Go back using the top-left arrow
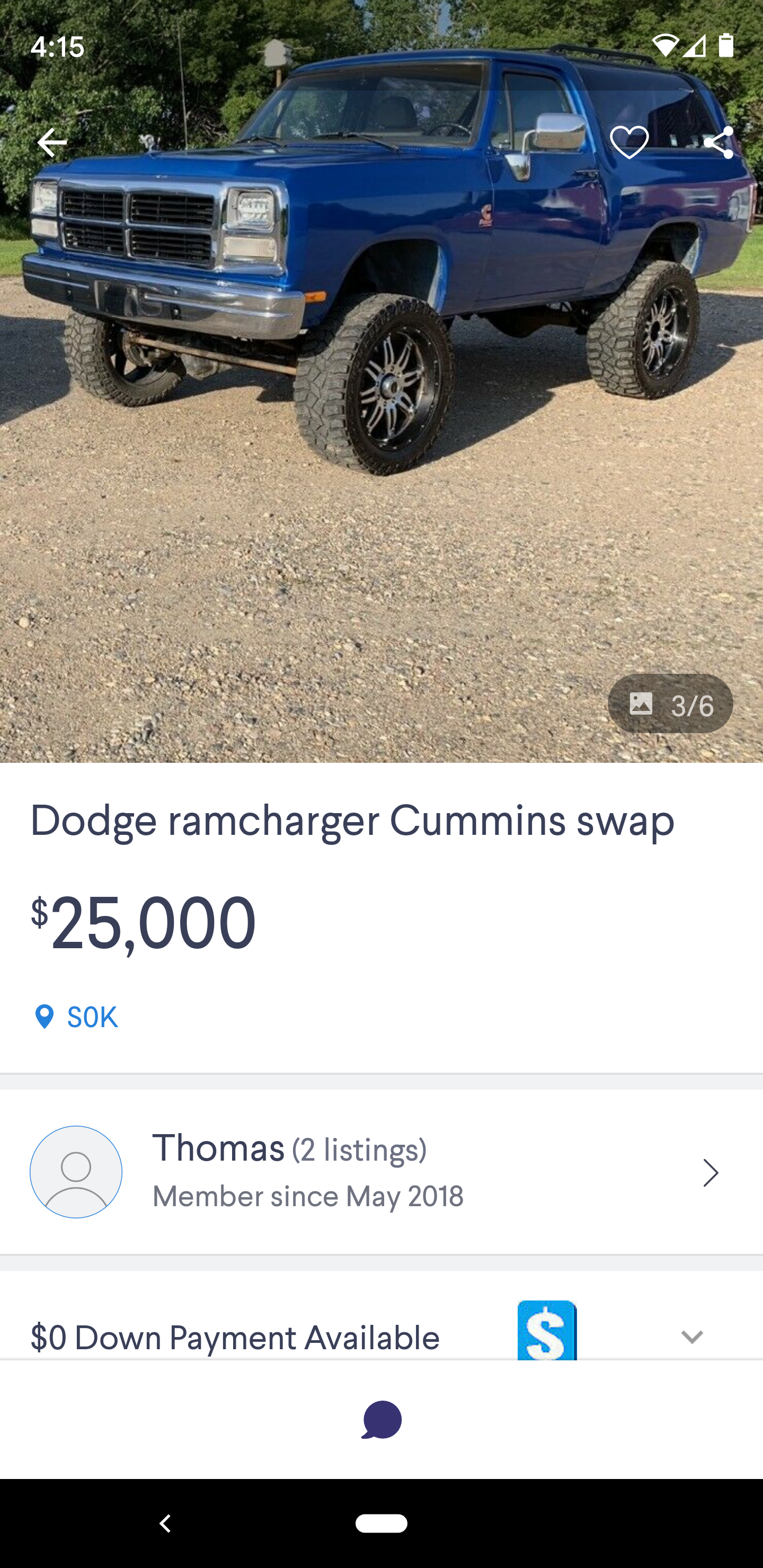The width and height of the screenshot is (763, 1568). click(52, 143)
